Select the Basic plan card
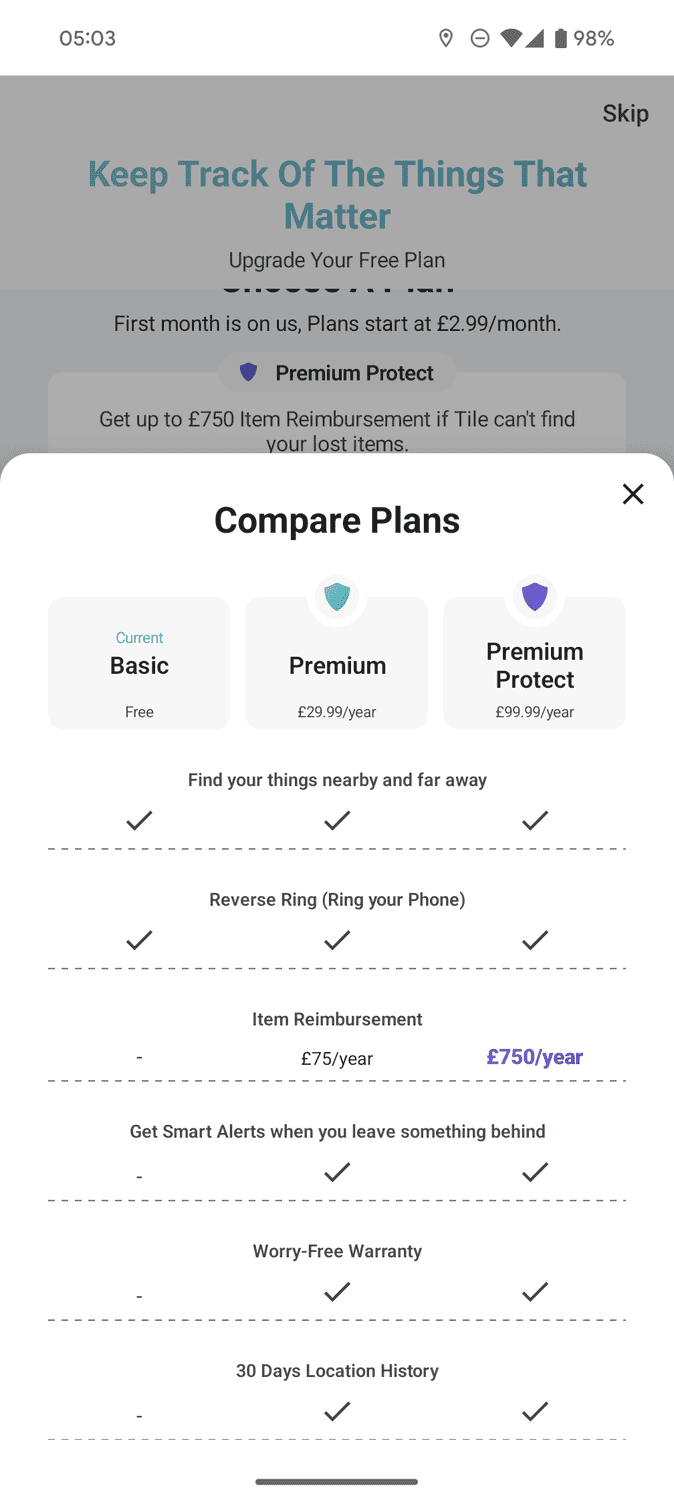This screenshot has width=674, height=1500. (x=139, y=664)
